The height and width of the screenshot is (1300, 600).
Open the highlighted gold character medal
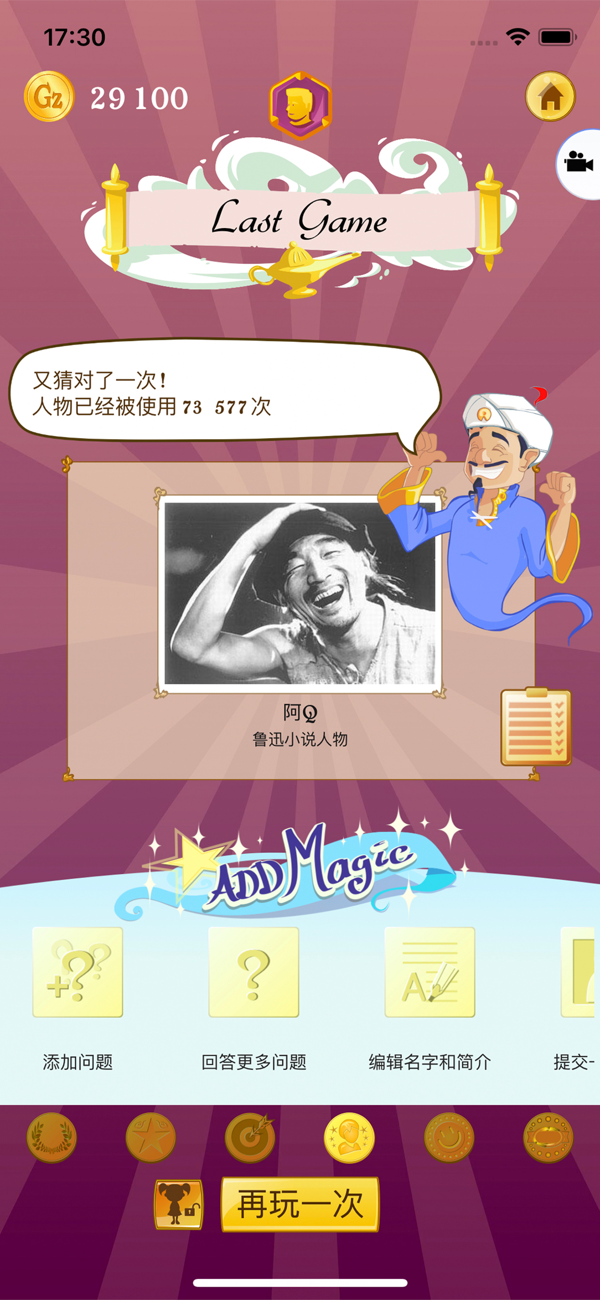point(348,1138)
